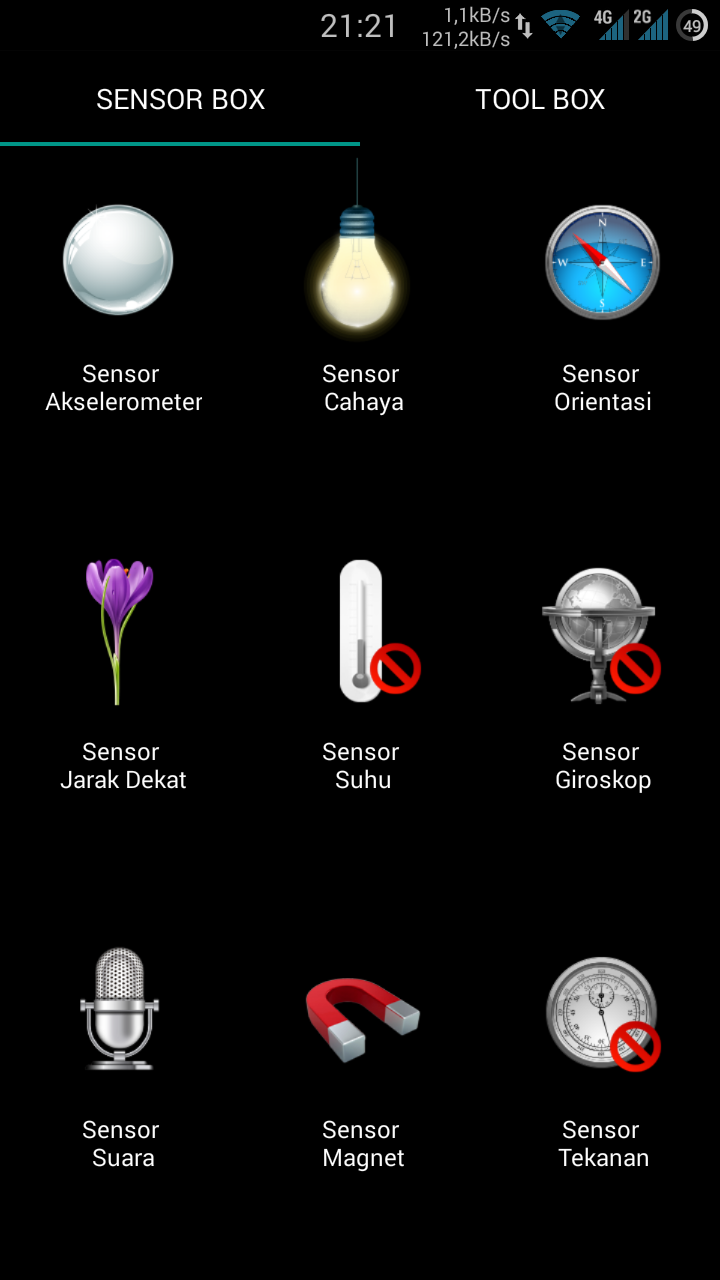This screenshot has height=1280, width=720.
Task: Select Sensor Suhu thermometer
Action: [362, 632]
